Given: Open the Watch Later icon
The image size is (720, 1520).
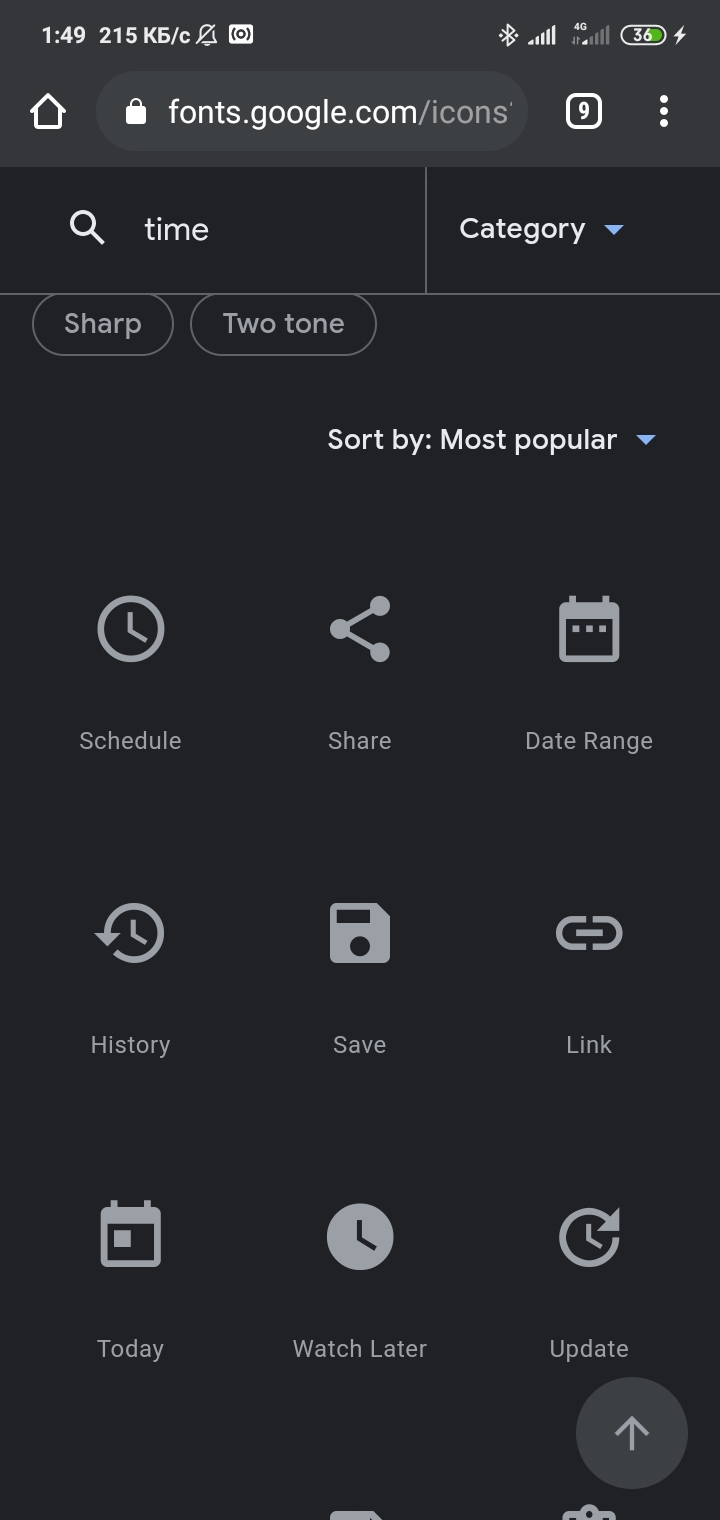Looking at the screenshot, I should tap(360, 1236).
